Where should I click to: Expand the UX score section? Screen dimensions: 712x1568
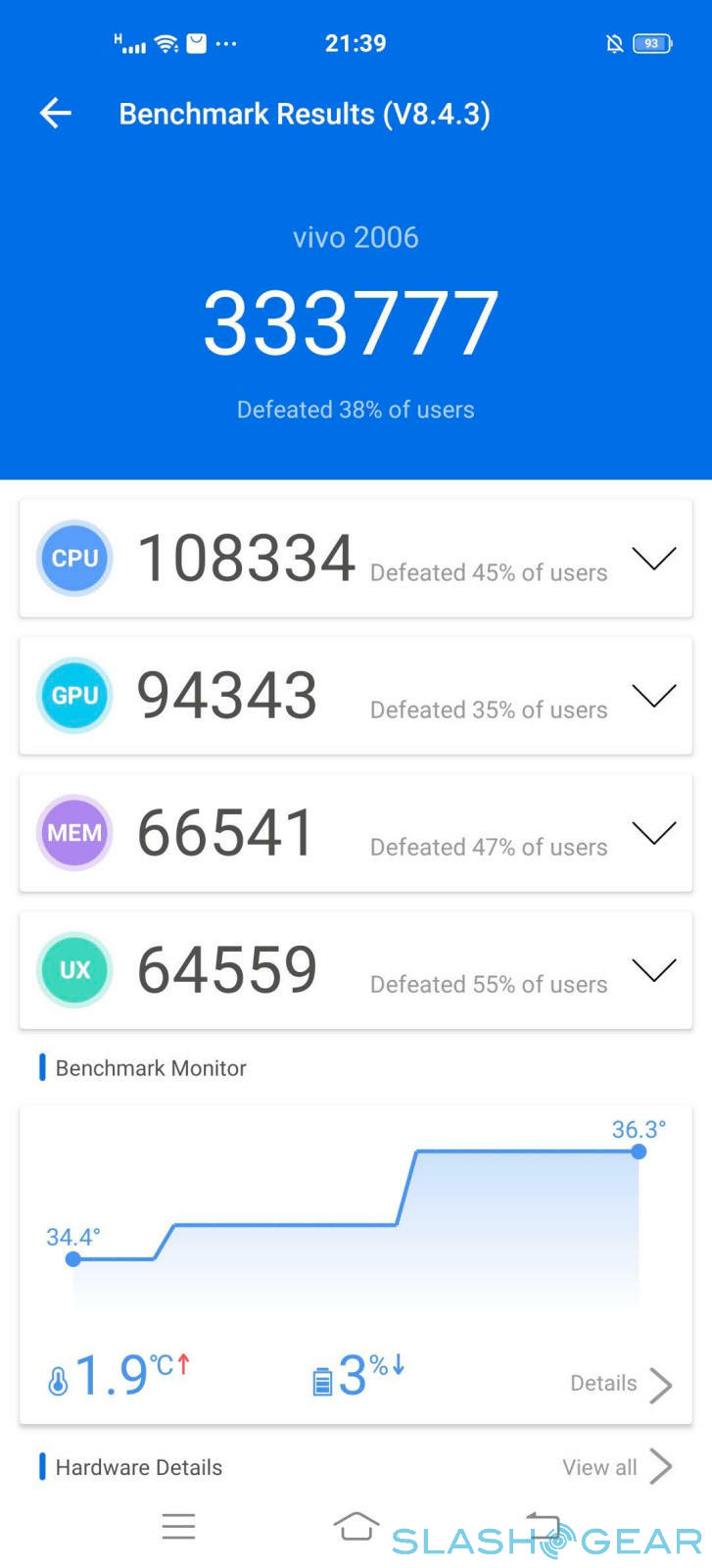point(653,970)
